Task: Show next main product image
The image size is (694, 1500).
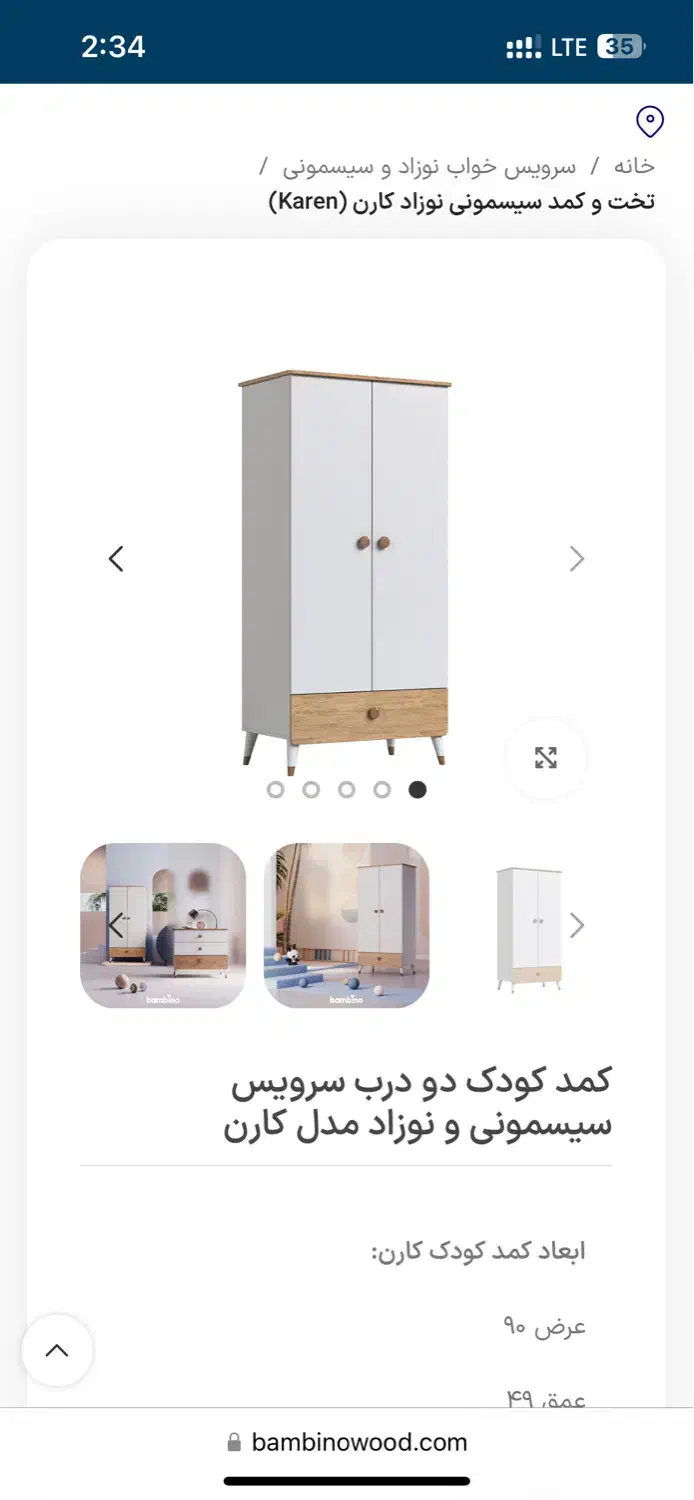Action: [576, 558]
